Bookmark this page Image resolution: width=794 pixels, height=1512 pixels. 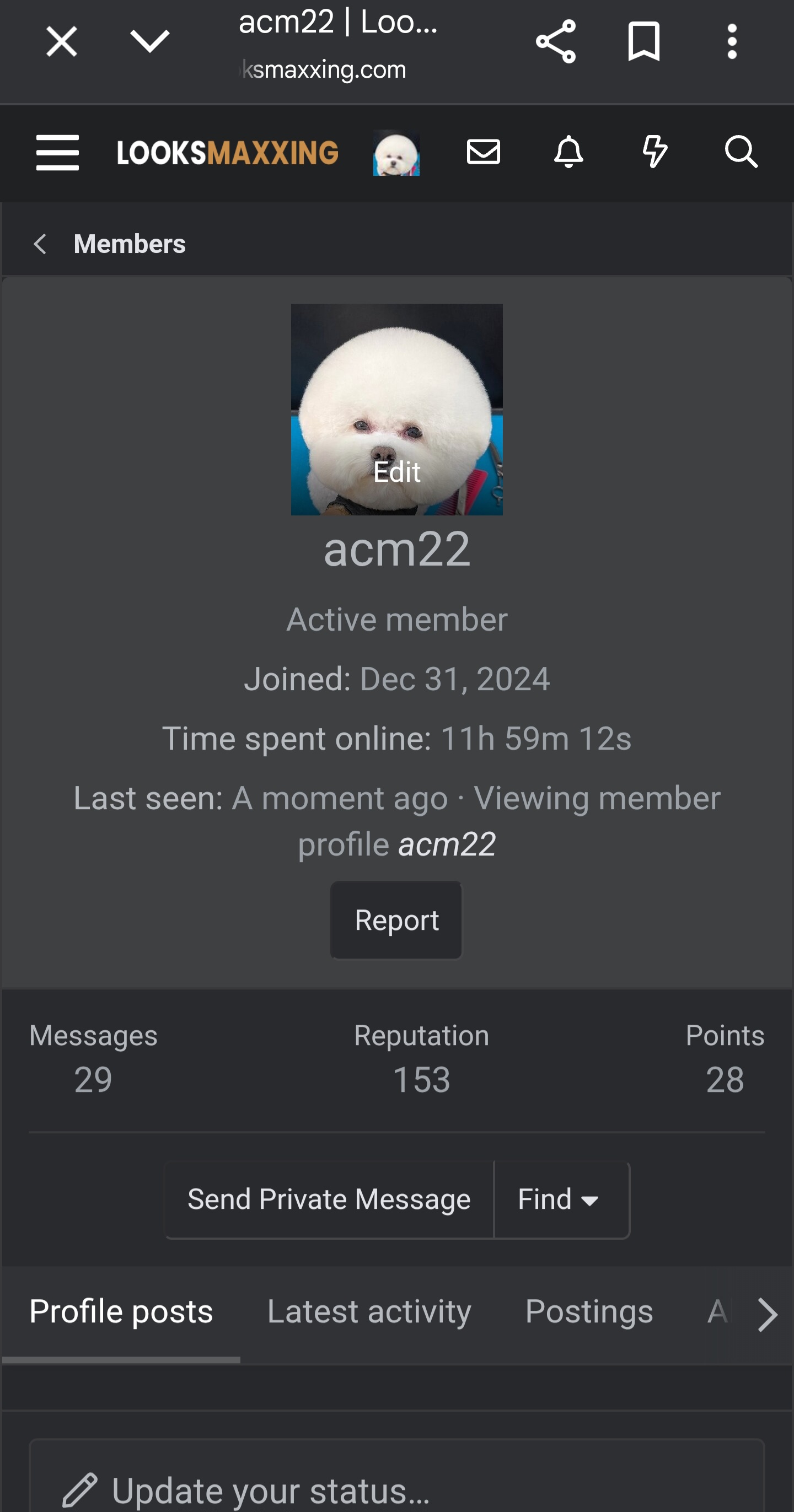pos(643,42)
